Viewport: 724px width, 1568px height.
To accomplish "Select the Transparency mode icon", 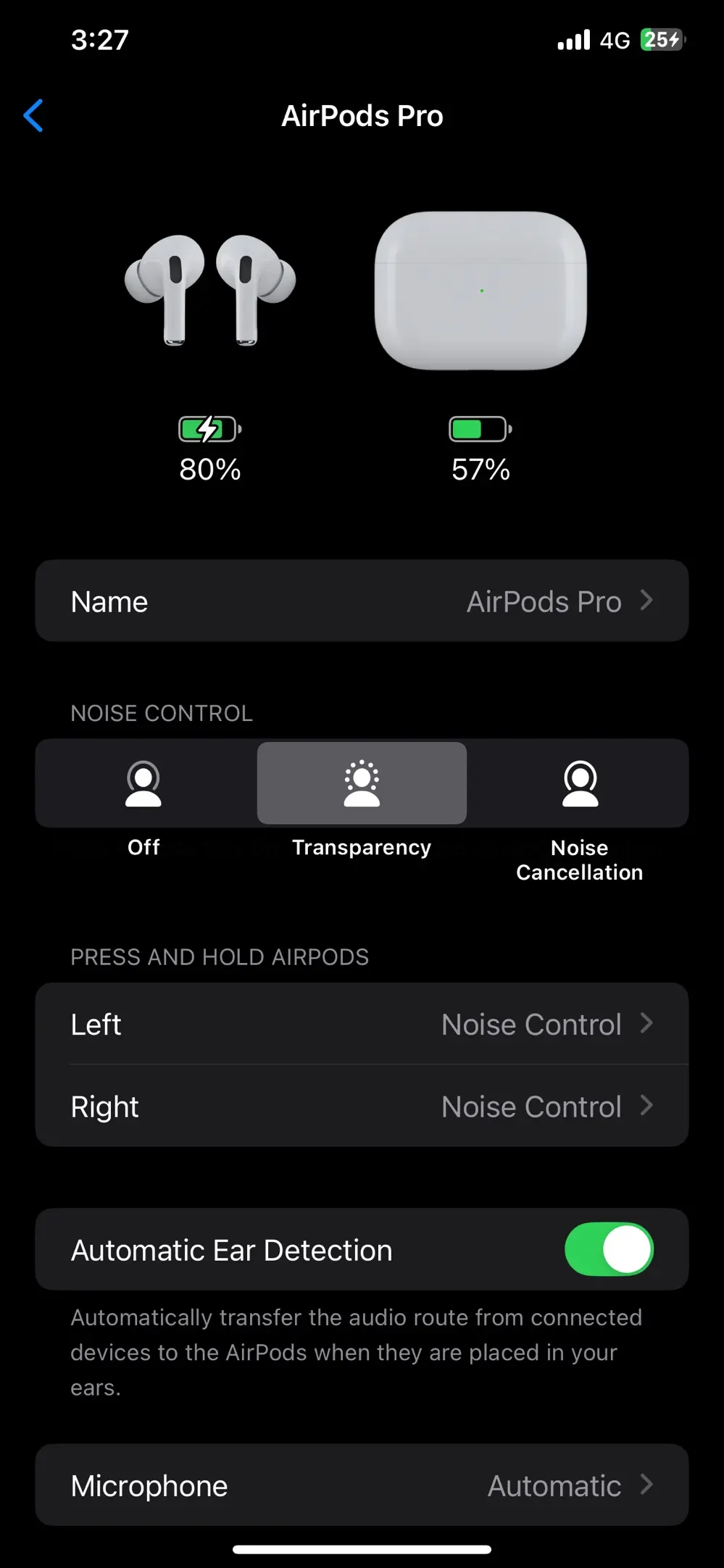I will coord(361,783).
